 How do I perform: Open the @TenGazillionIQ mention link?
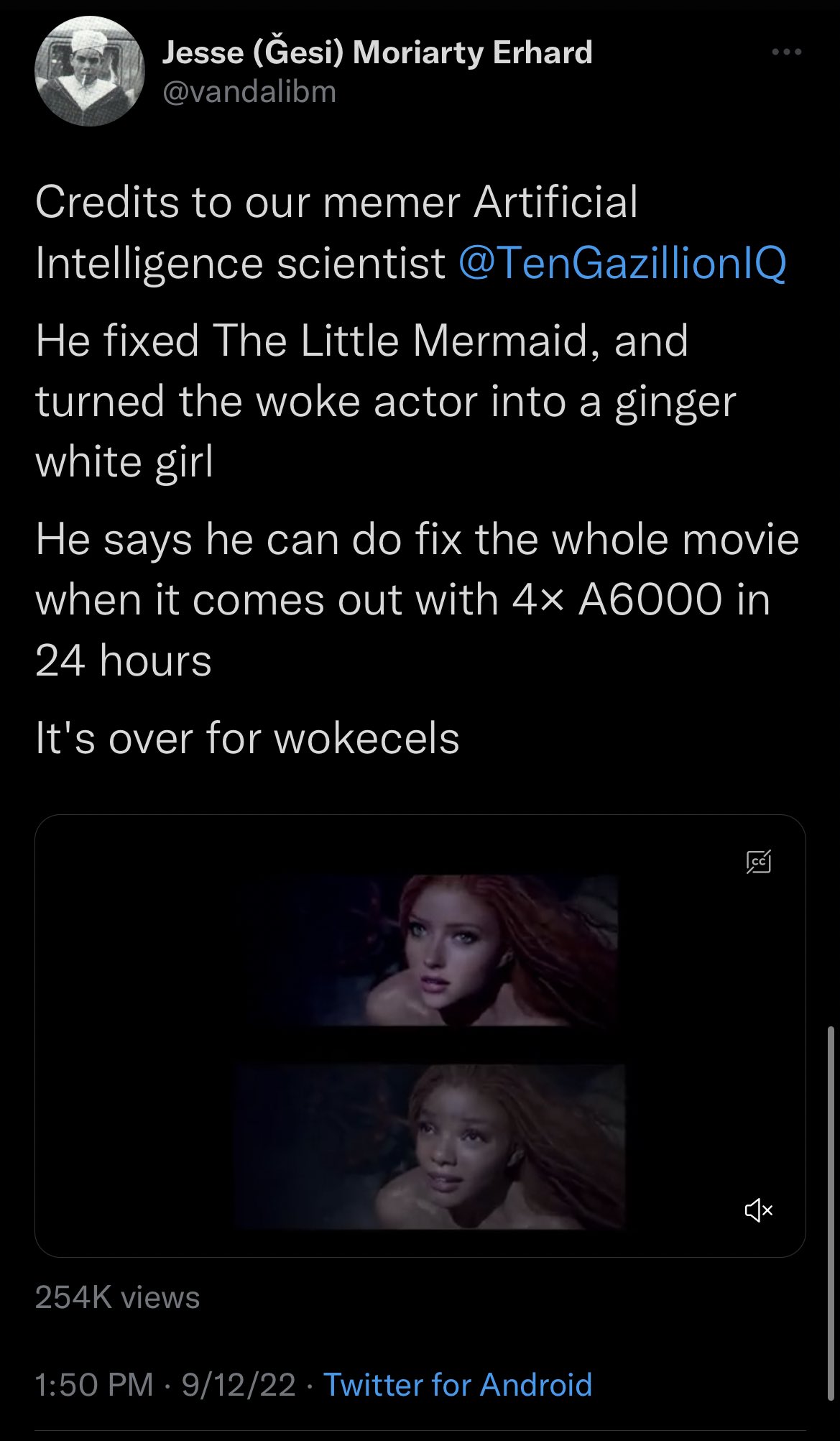pos(622,263)
